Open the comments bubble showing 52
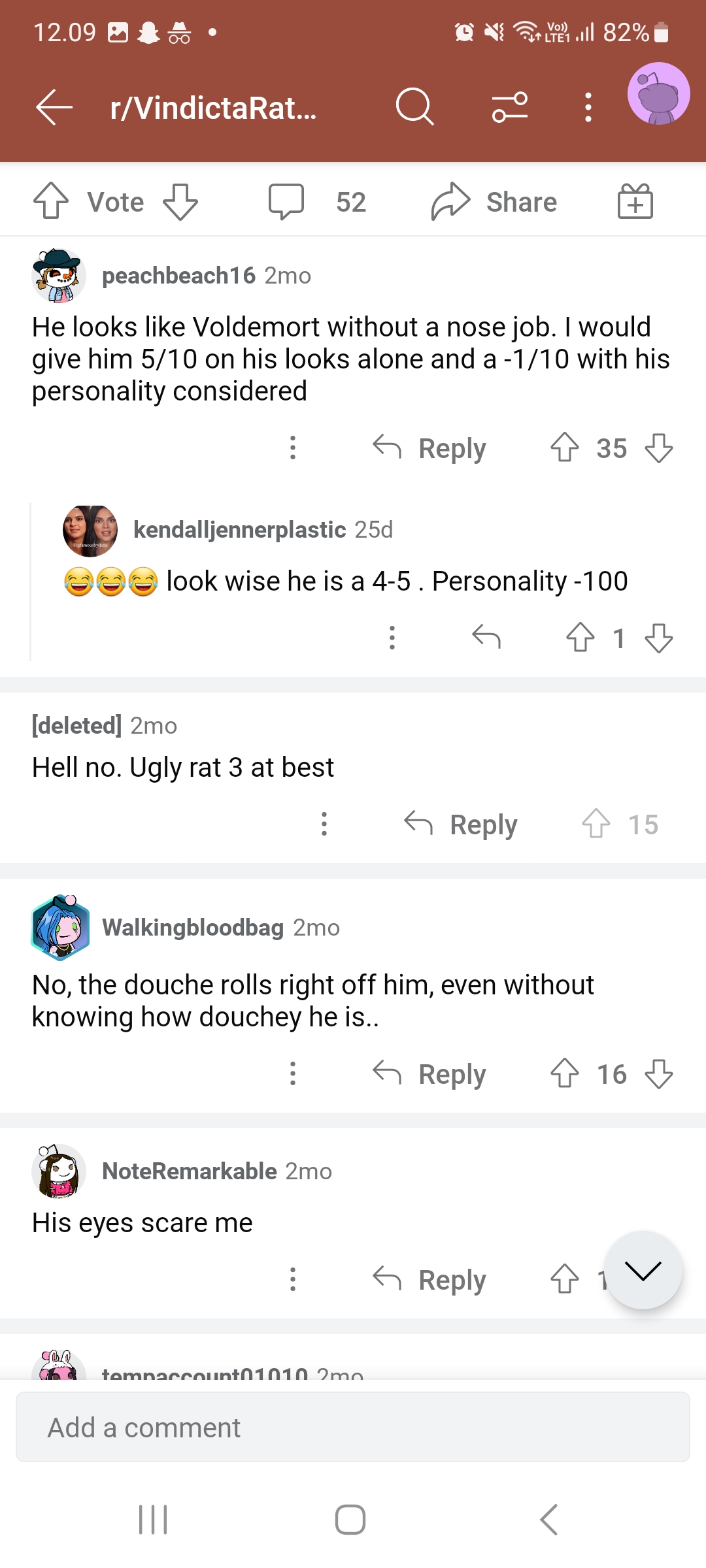This screenshot has height=1568, width=706. tap(286, 201)
